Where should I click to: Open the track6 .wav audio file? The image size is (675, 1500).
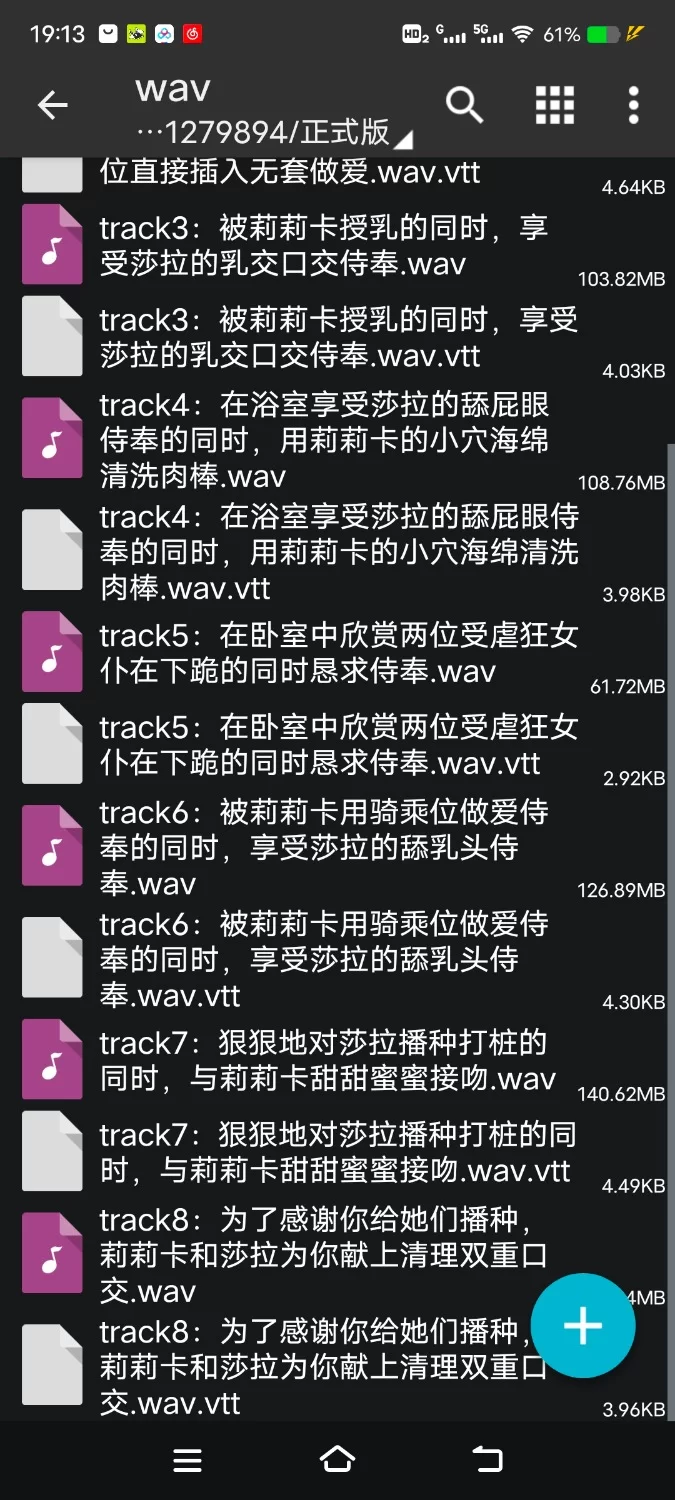coord(300,847)
